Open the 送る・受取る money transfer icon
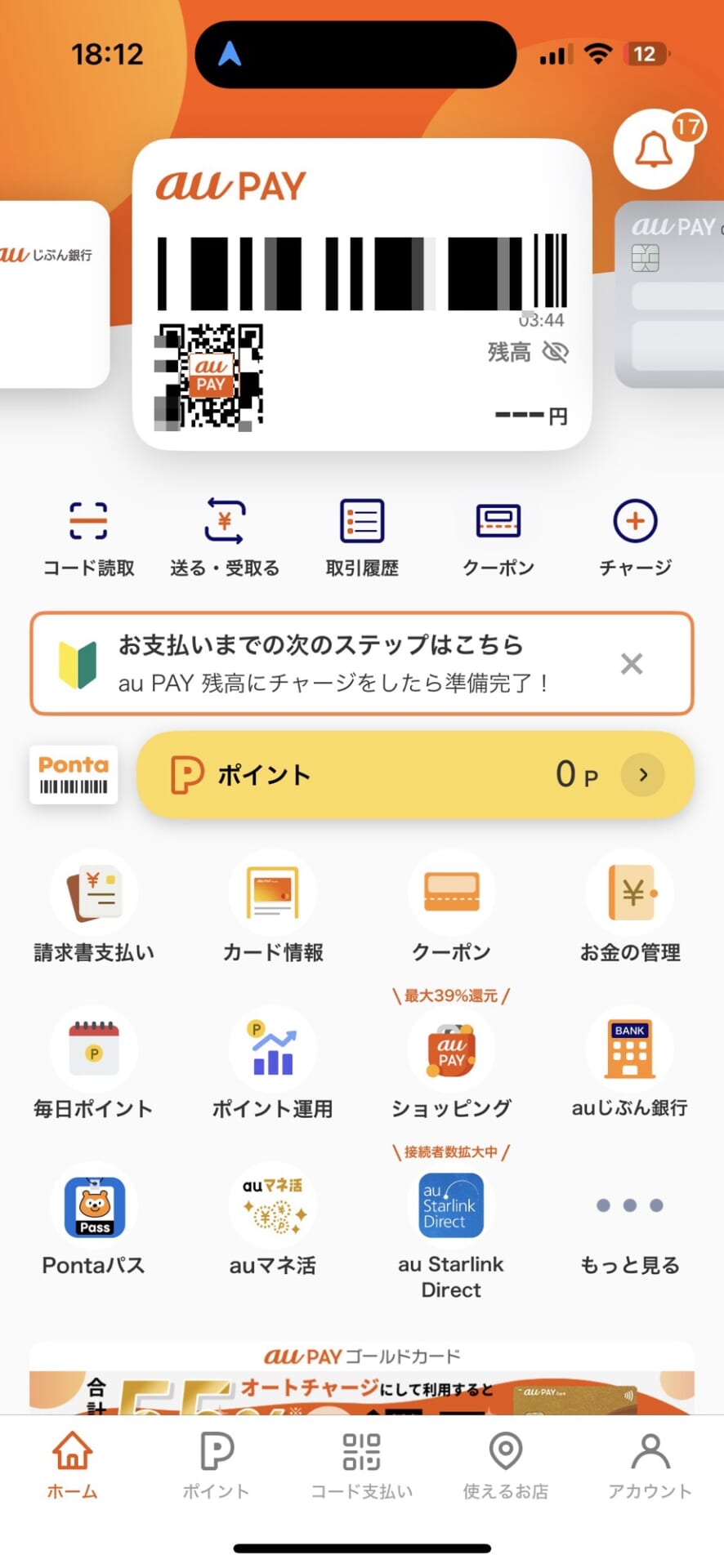The image size is (724, 1568). [x=224, y=535]
